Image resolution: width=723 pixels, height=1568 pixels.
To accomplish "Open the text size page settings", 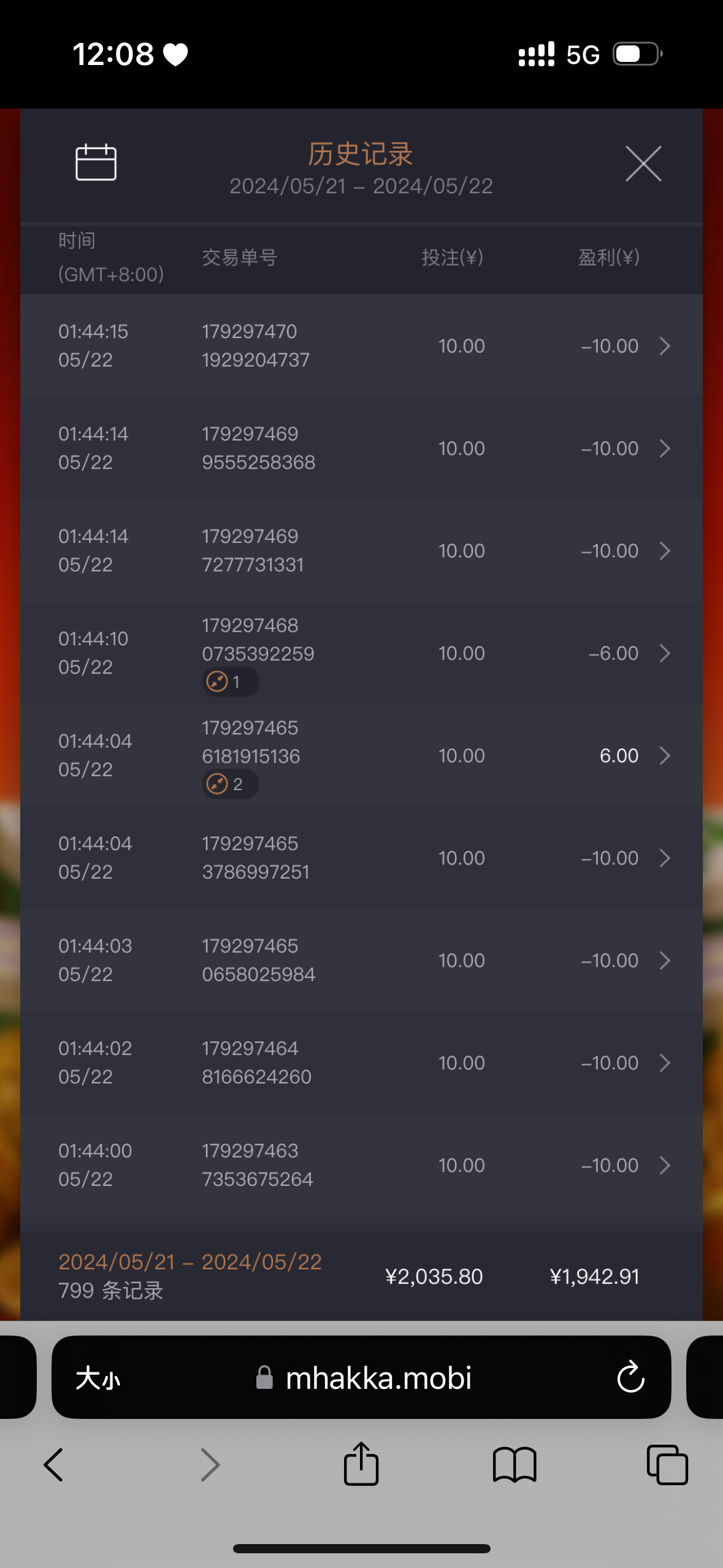I will click(98, 1378).
